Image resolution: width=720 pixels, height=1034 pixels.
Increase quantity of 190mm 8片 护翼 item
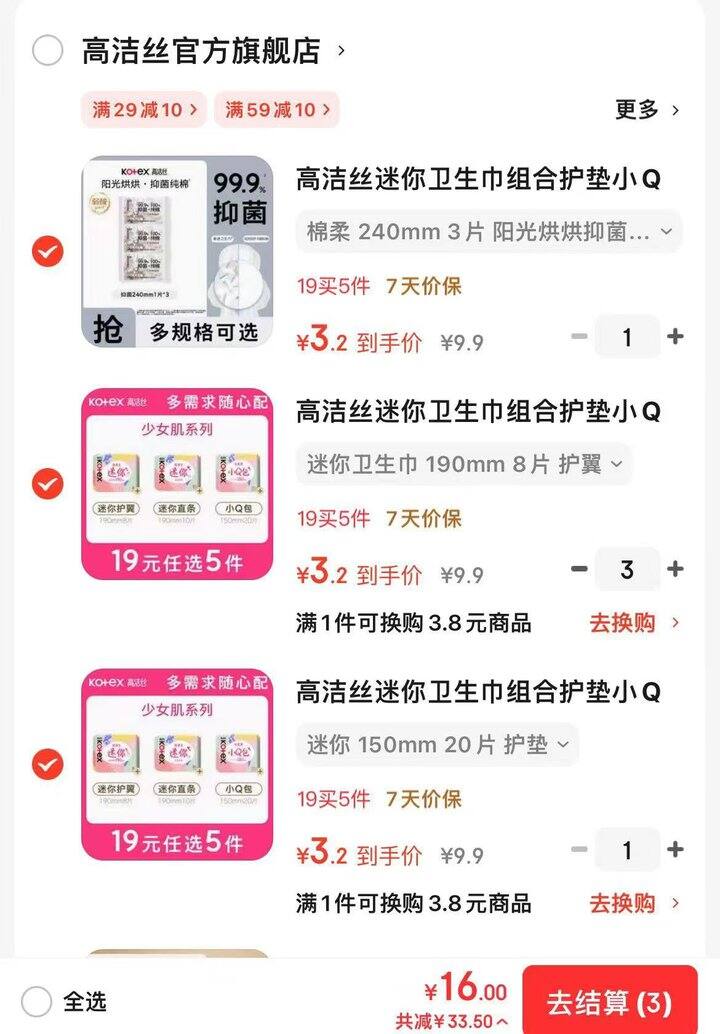pyautogui.click(x=676, y=569)
